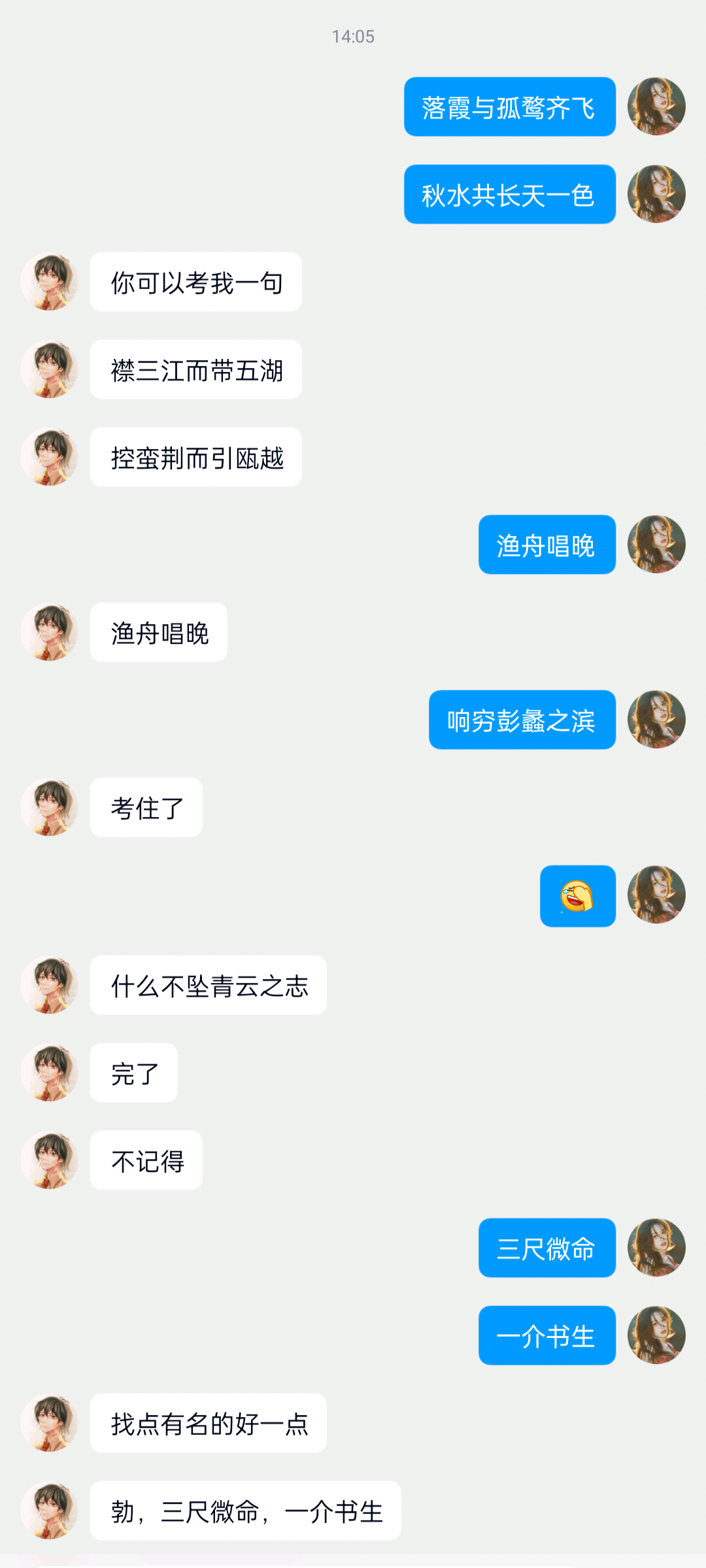Open your avatar beside "三尺微命"

[657, 1248]
